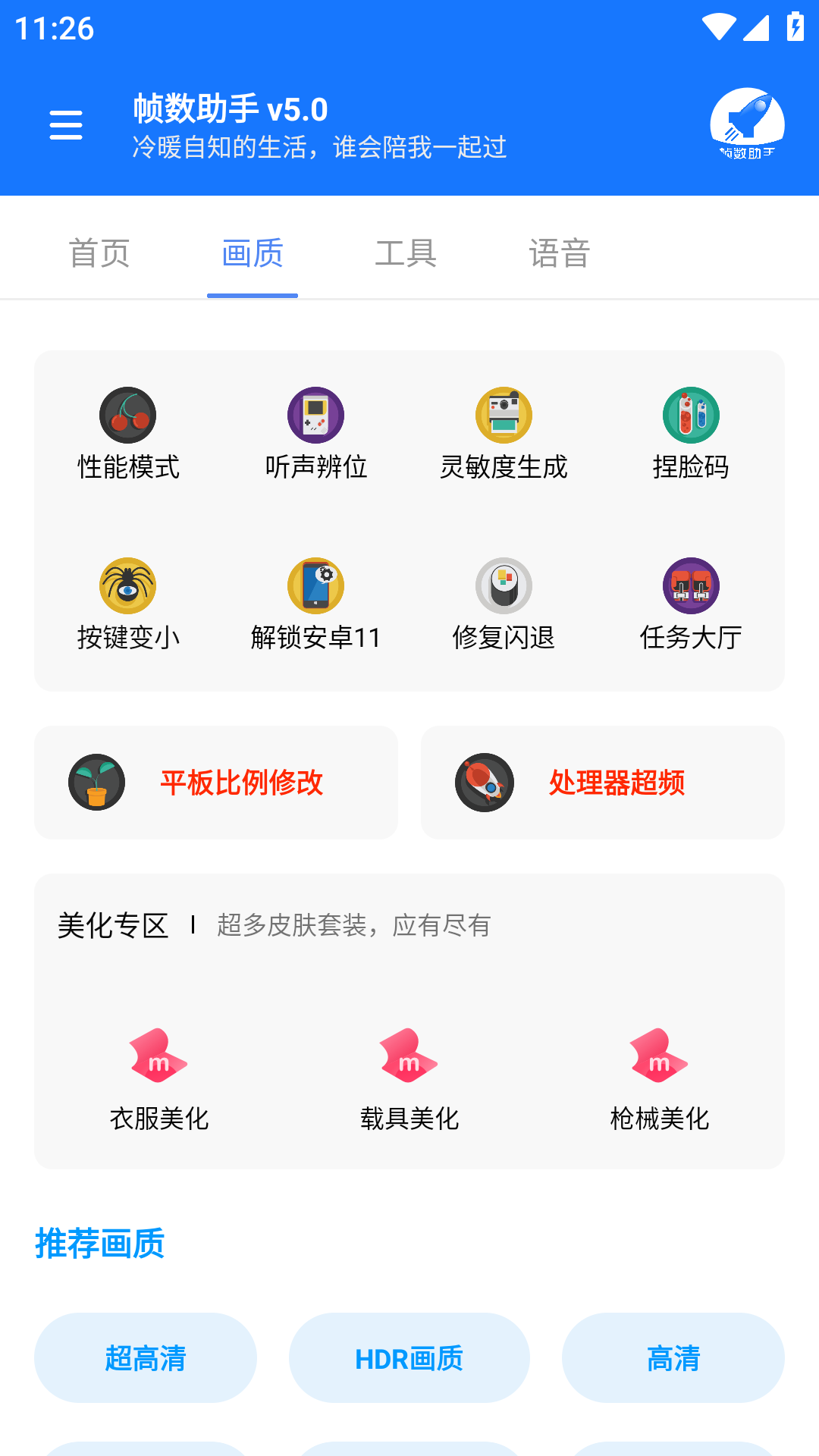The height and width of the screenshot is (1456, 819).
Task: Open the 衣服美化 clothing skin icon
Action: pyautogui.click(x=158, y=1077)
